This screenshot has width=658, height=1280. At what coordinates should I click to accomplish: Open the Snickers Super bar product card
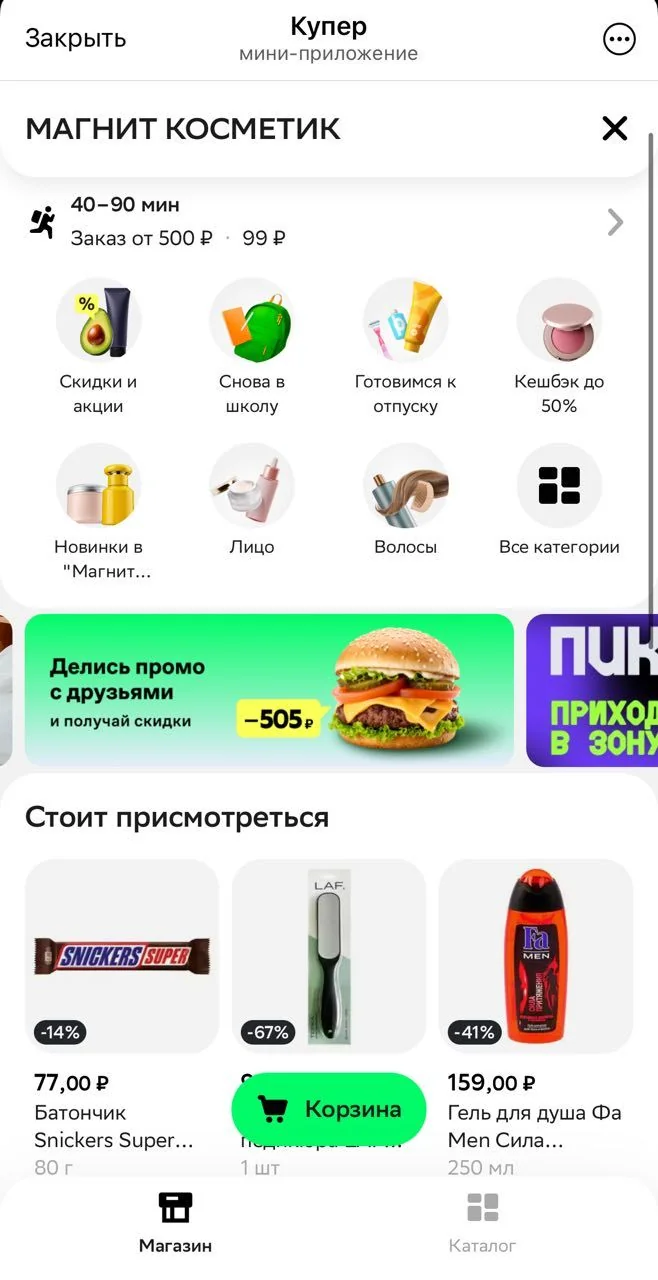[x=121, y=1017]
